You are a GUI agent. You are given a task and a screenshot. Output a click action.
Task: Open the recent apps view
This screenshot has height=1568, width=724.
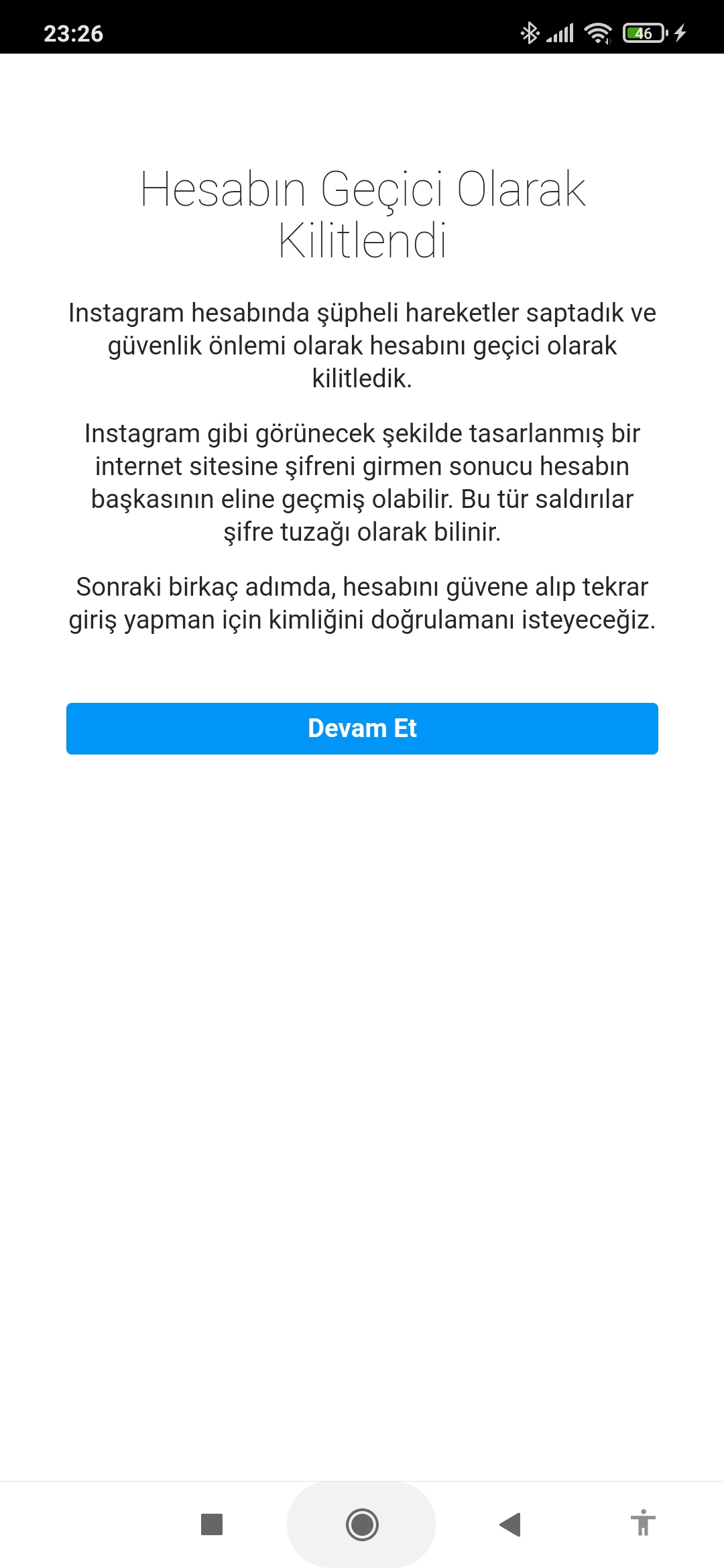click(x=212, y=1524)
